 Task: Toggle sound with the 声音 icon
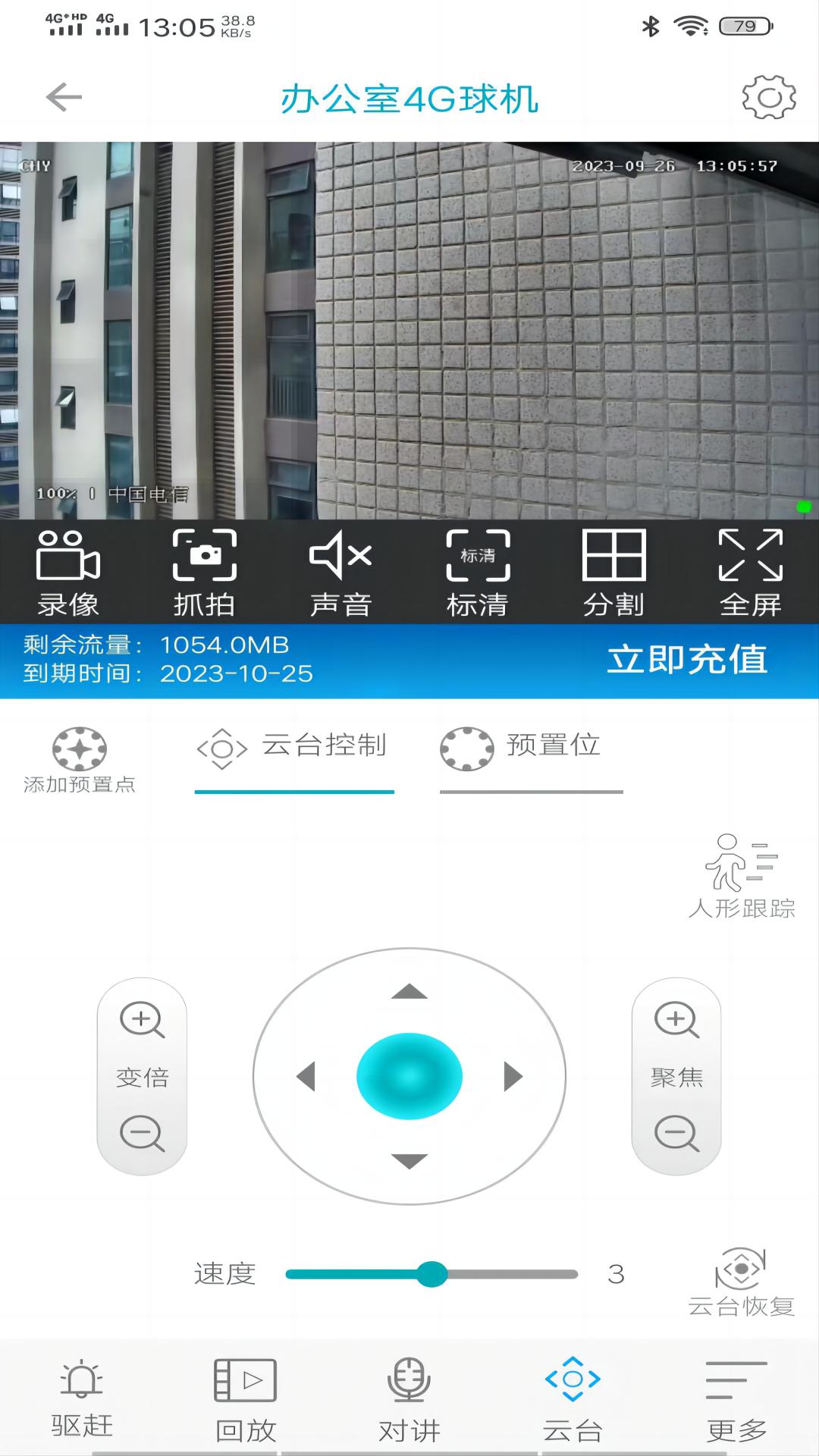click(x=341, y=569)
